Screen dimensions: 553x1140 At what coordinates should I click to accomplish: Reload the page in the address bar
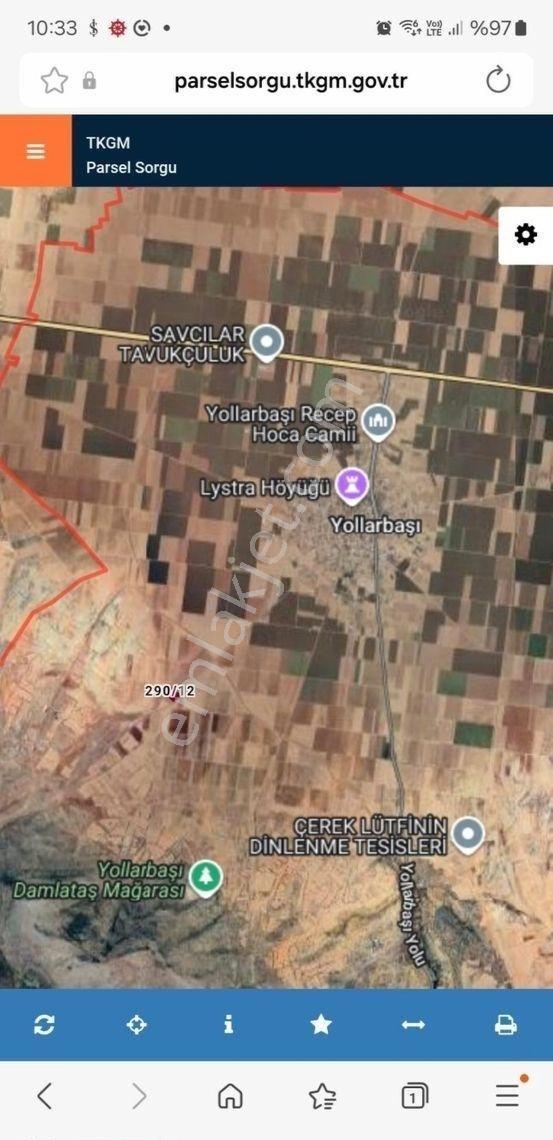(498, 81)
